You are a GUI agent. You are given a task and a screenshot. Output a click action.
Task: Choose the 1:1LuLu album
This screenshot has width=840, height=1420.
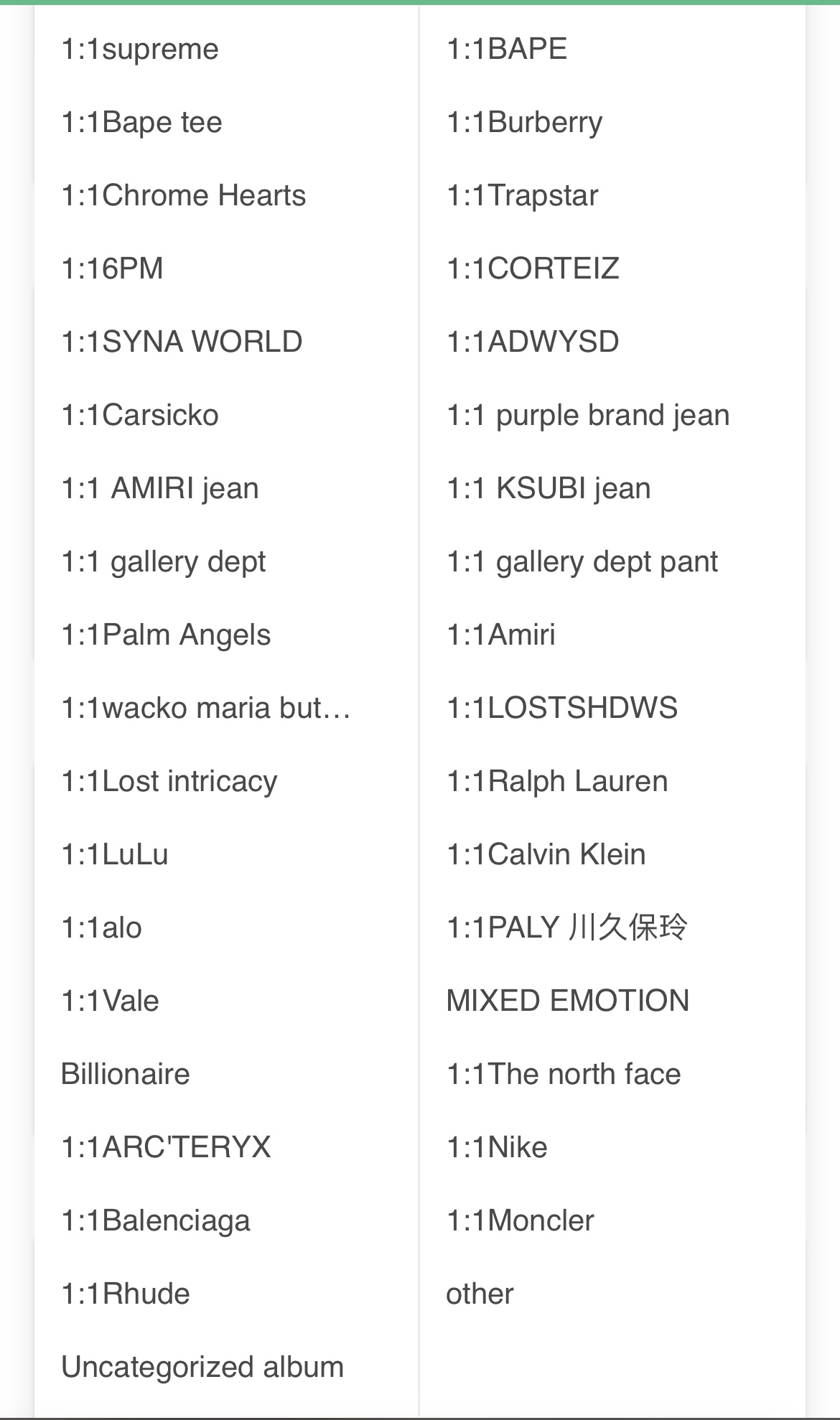(x=115, y=855)
